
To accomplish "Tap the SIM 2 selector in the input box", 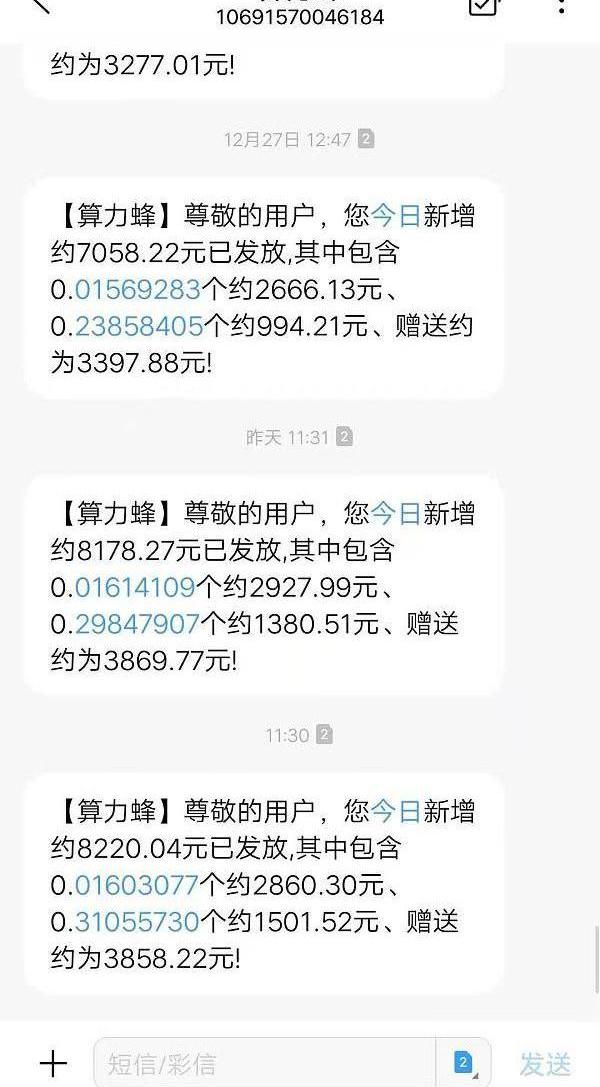I will [464, 1063].
